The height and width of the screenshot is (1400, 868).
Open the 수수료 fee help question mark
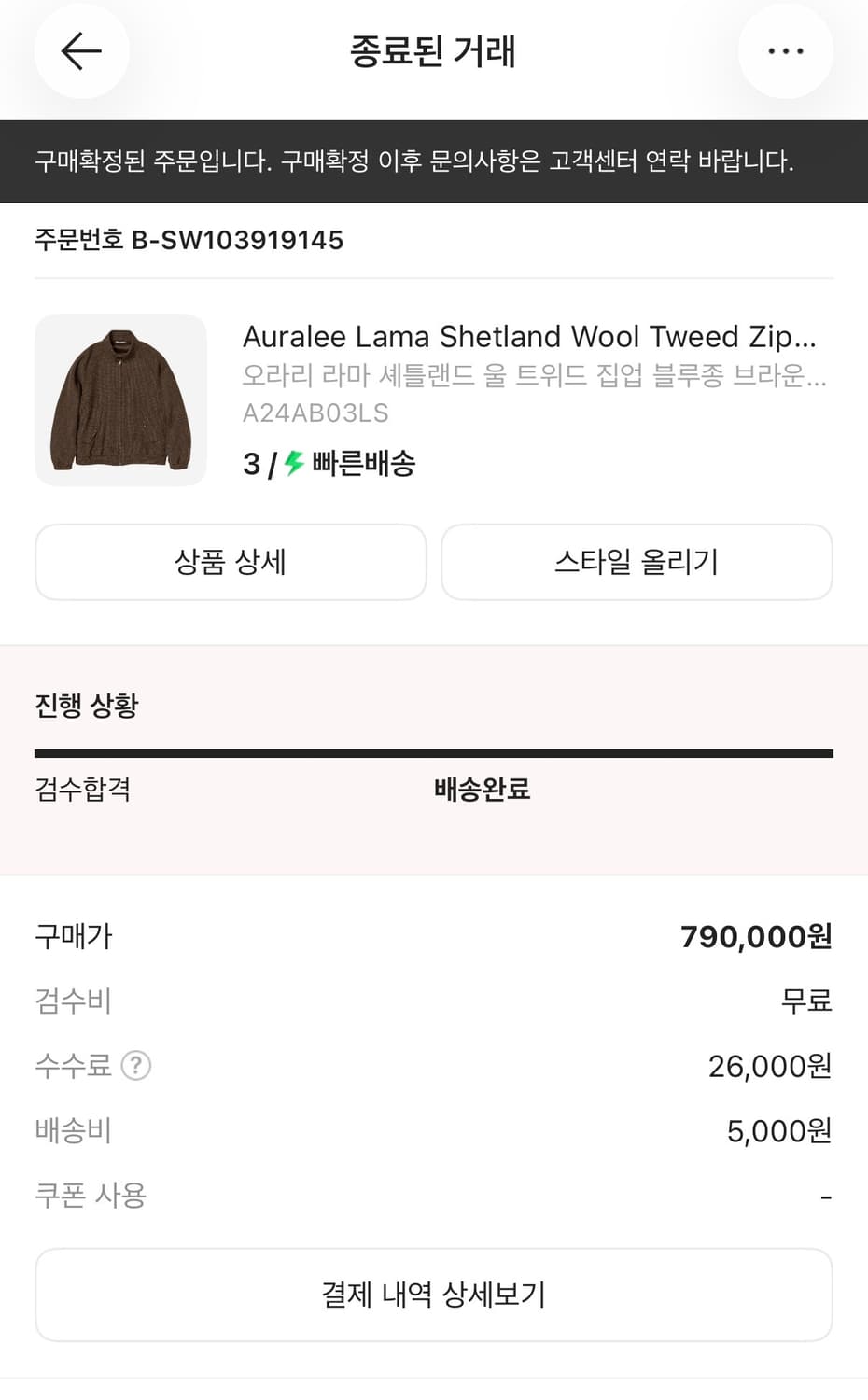[x=134, y=1065]
